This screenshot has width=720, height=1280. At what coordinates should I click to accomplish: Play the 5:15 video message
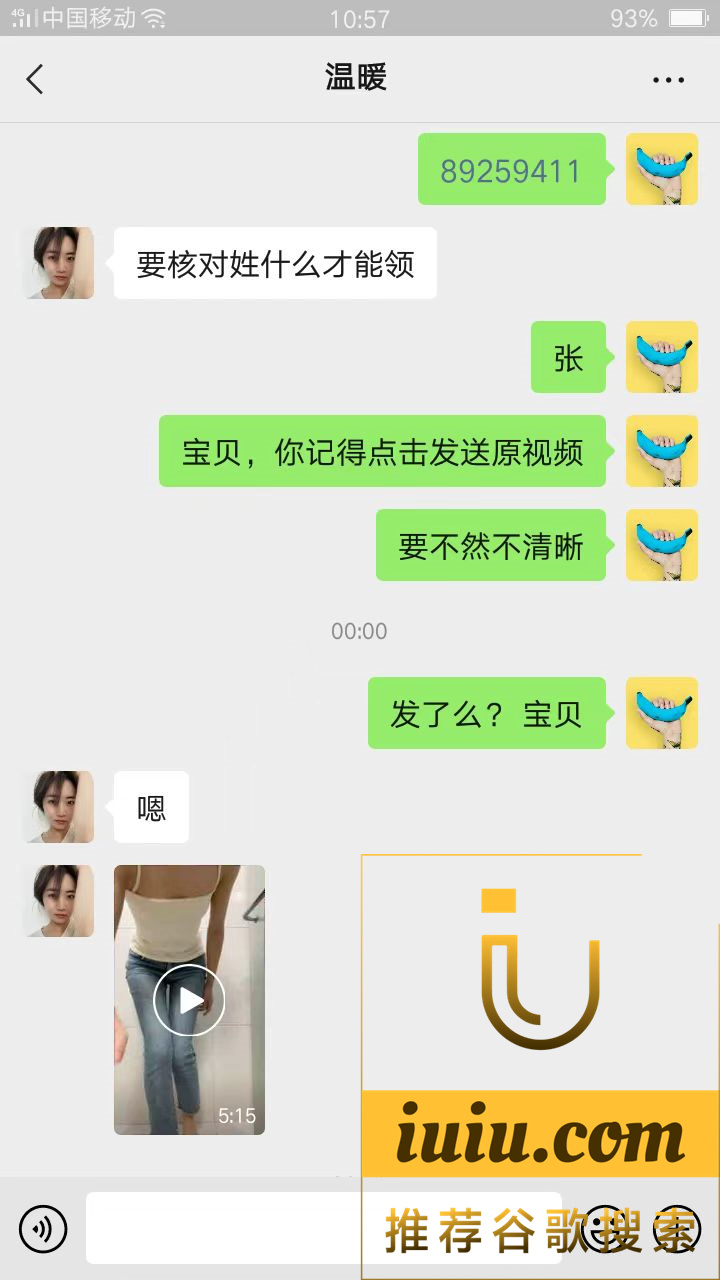click(189, 999)
